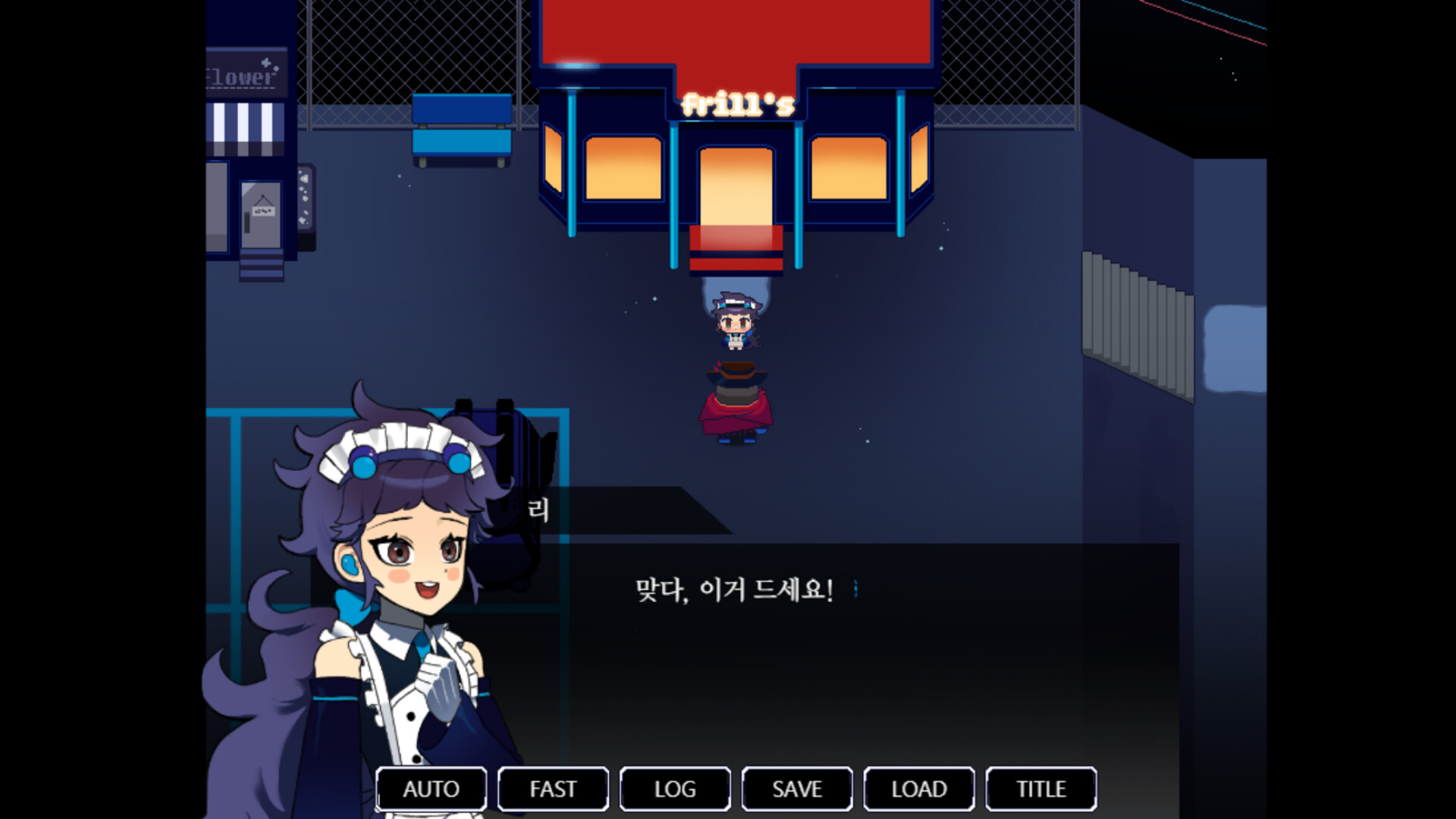
Task: Enable AUTO dialogue mode
Action: (431, 789)
